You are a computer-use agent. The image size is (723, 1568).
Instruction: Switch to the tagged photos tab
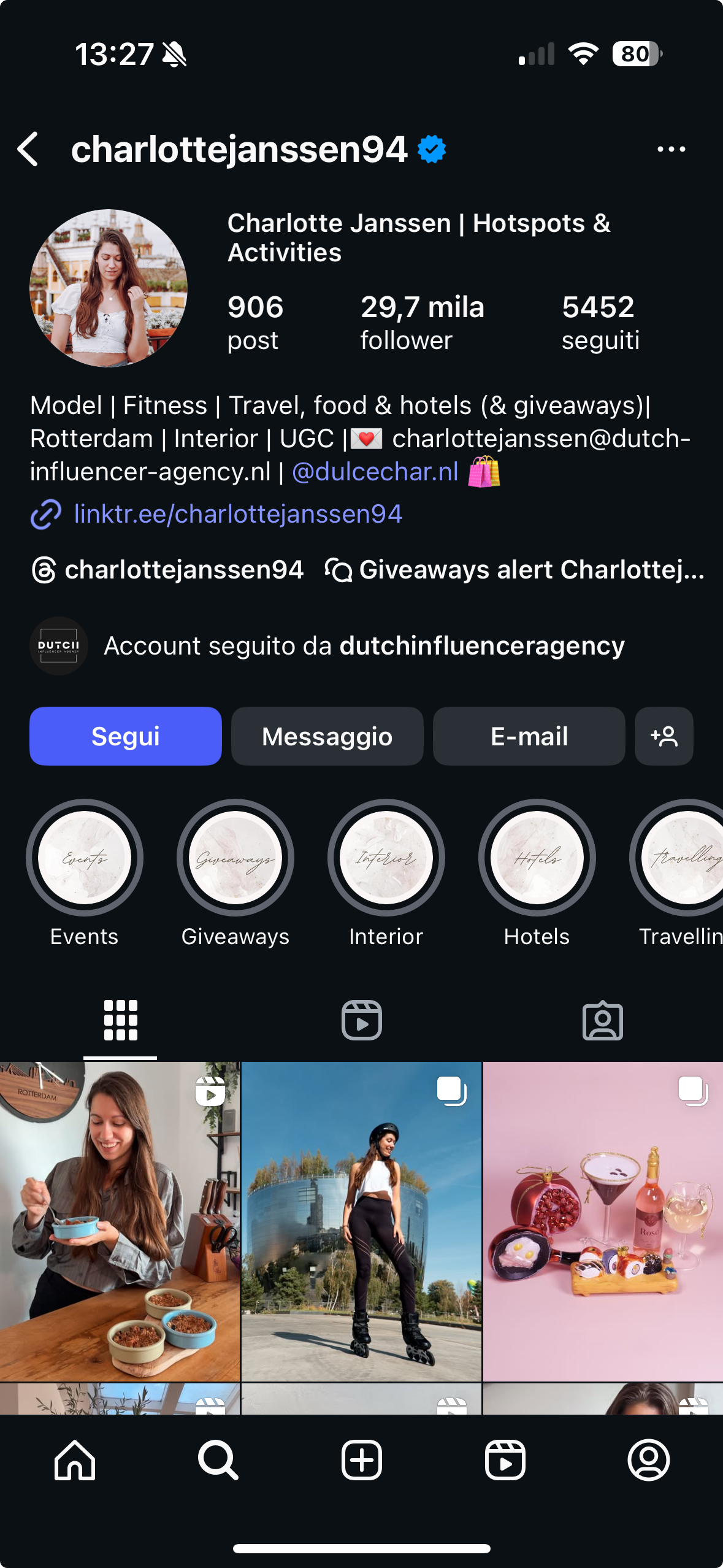(x=602, y=1020)
